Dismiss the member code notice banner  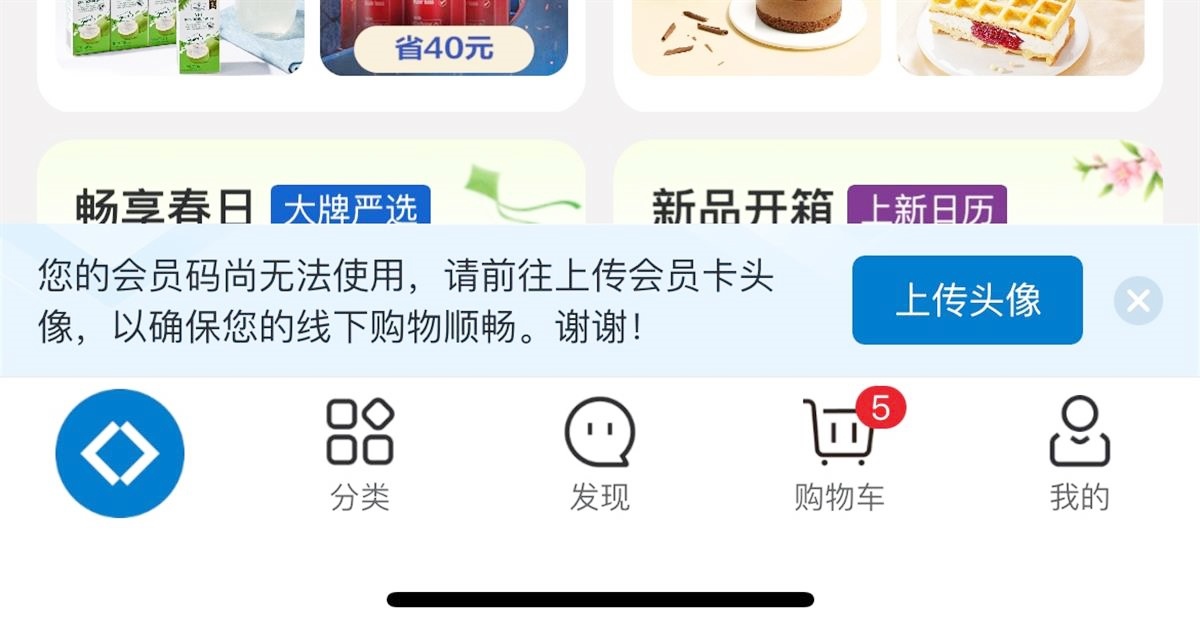[1138, 300]
